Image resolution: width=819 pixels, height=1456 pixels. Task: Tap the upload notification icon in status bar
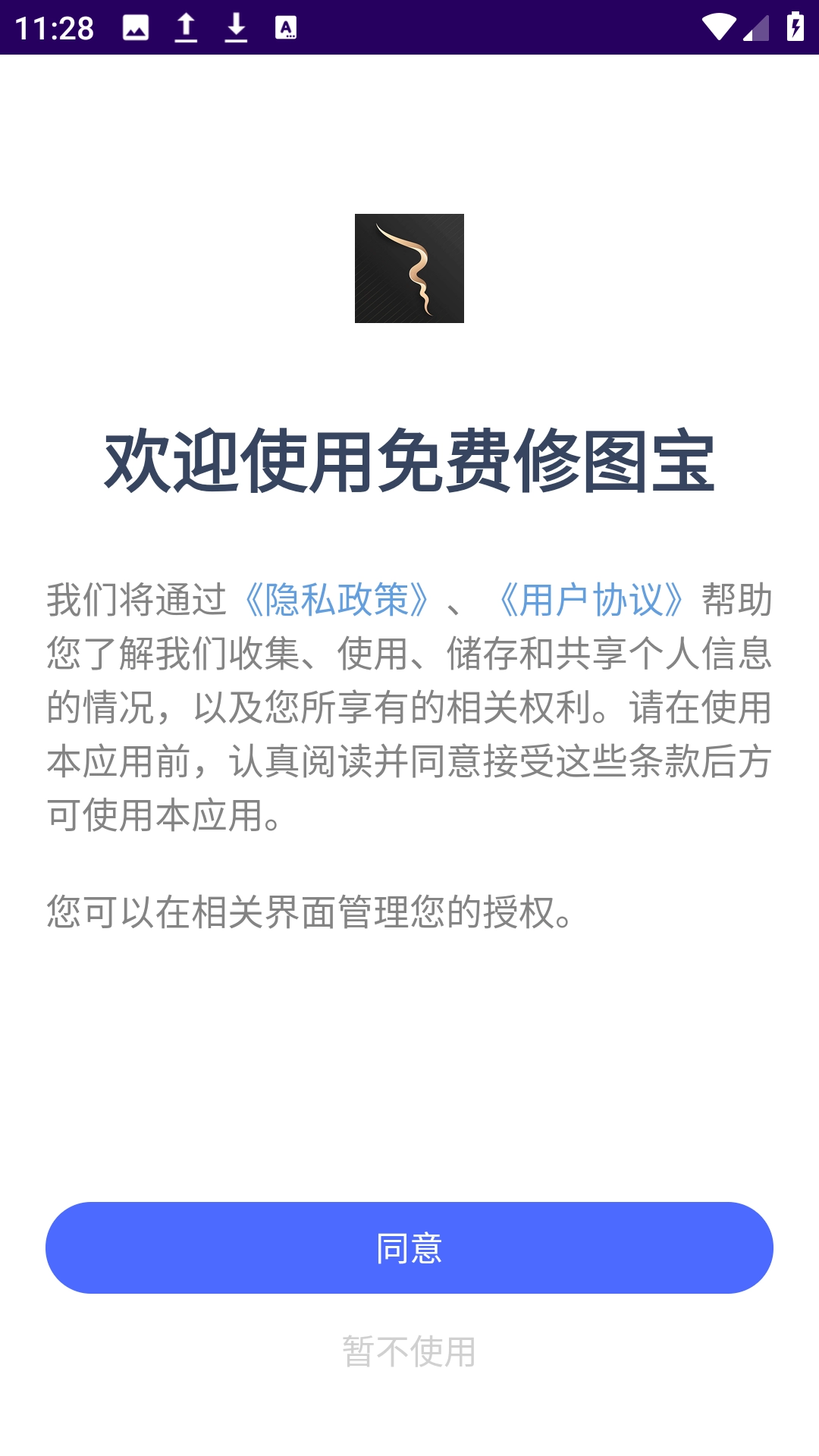coord(185,27)
